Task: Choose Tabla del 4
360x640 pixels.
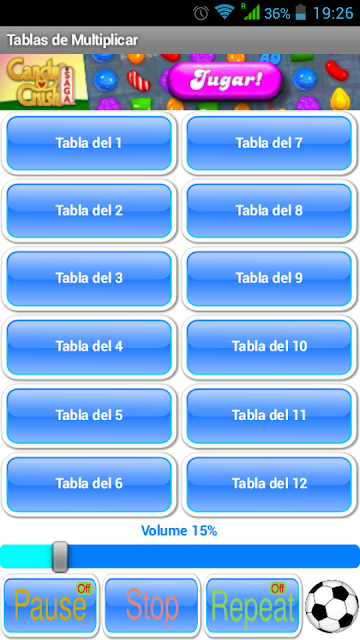Action: (x=89, y=347)
